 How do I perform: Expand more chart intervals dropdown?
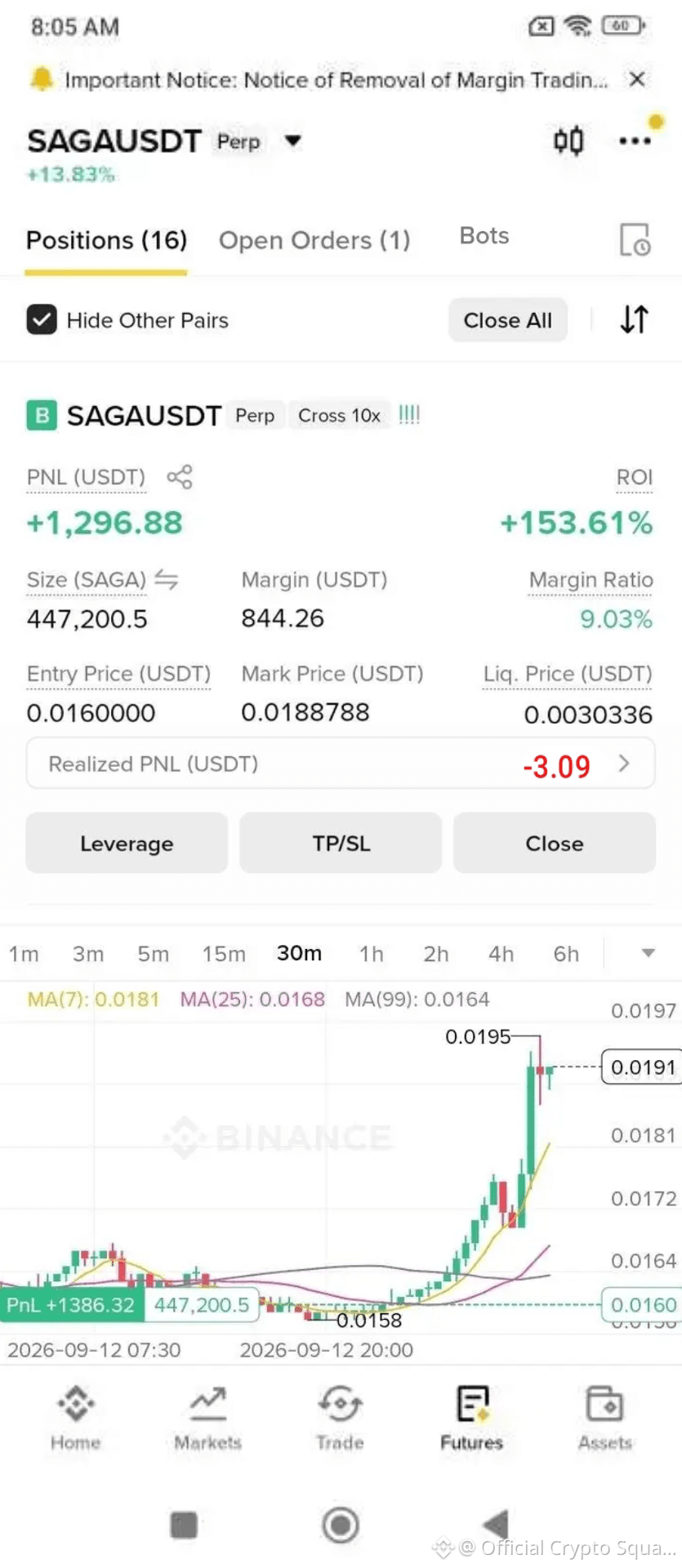[x=649, y=953]
